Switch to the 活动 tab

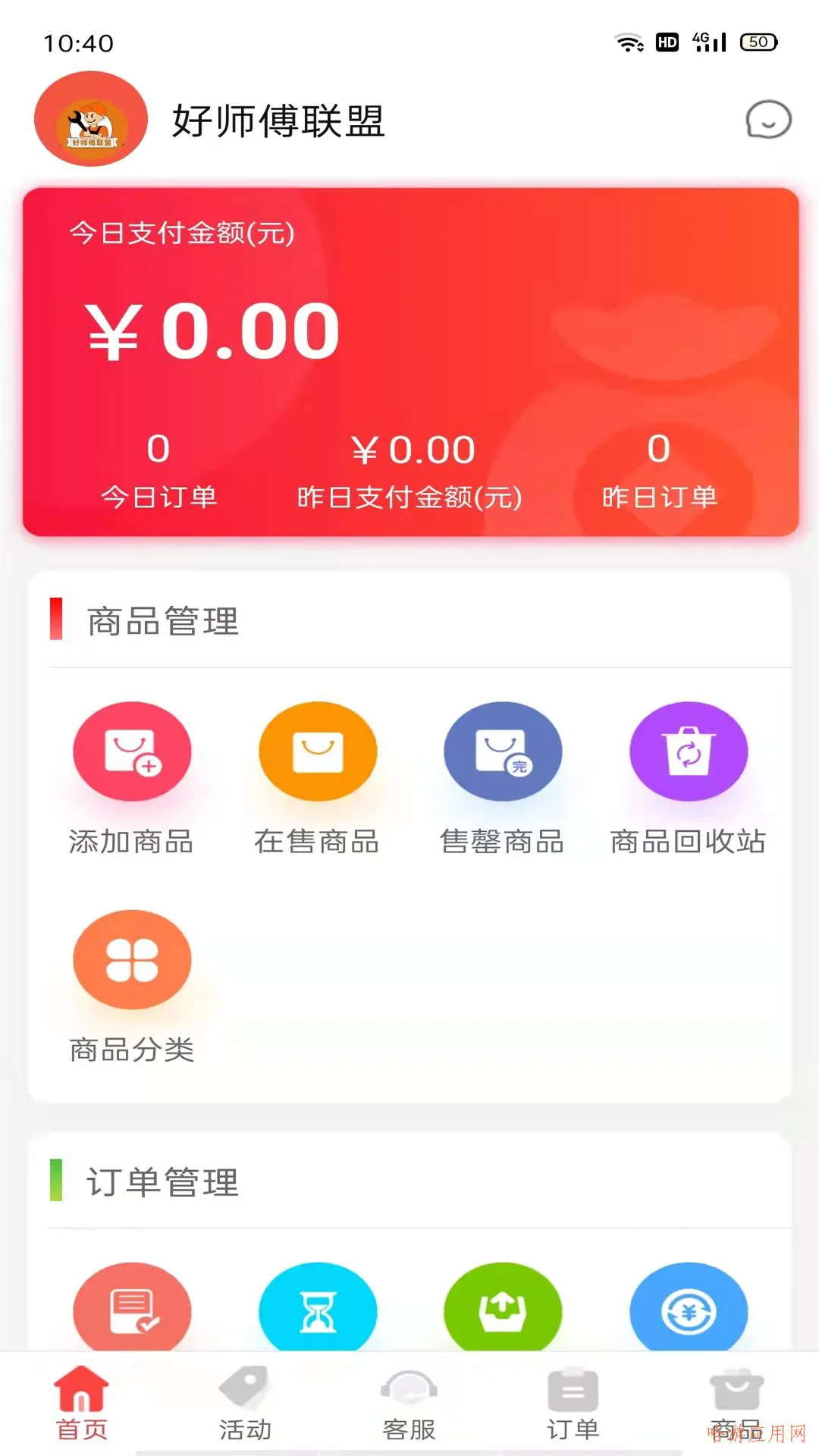[x=245, y=1404]
